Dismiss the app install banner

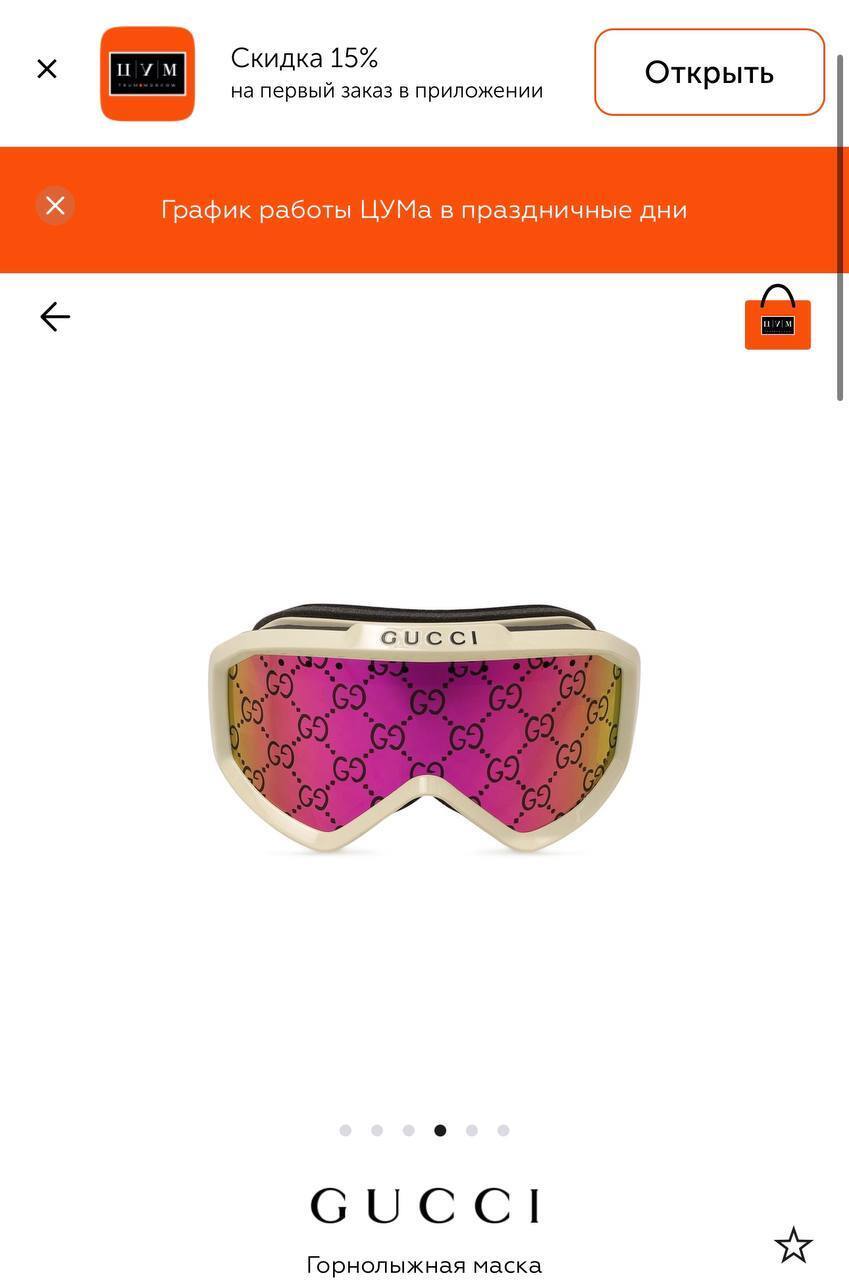click(47, 69)
